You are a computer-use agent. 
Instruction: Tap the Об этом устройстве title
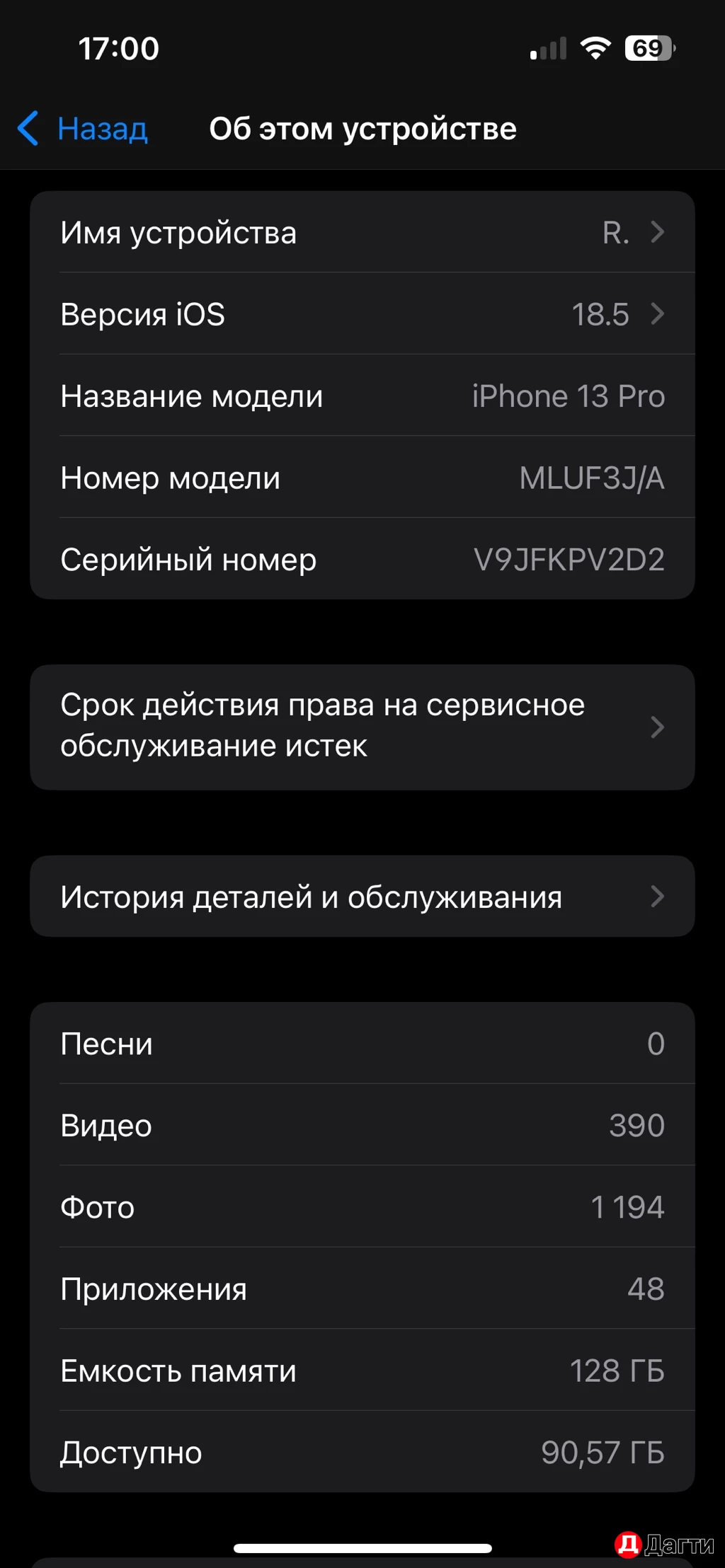362,129
